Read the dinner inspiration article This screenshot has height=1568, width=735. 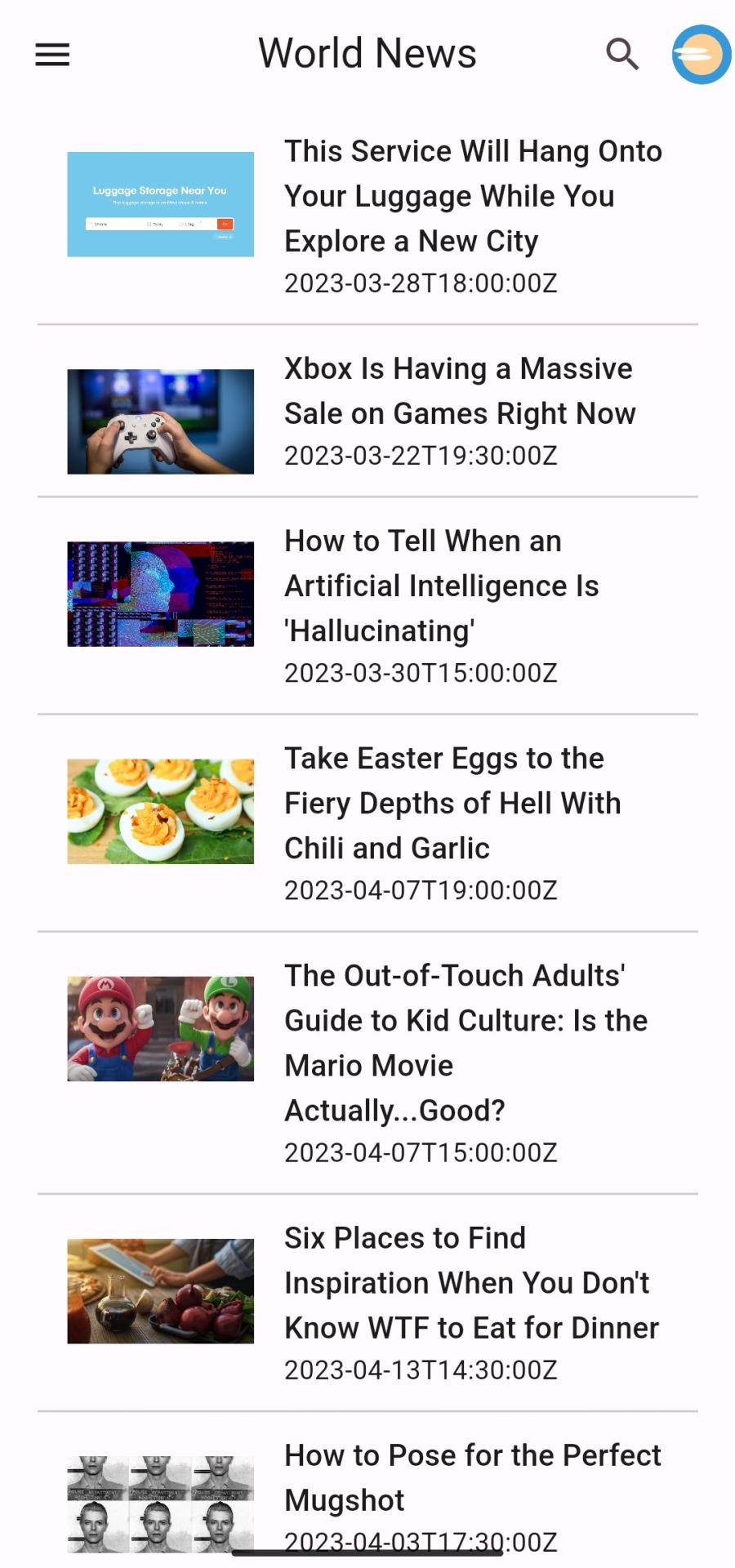(x=470, y=1283)
